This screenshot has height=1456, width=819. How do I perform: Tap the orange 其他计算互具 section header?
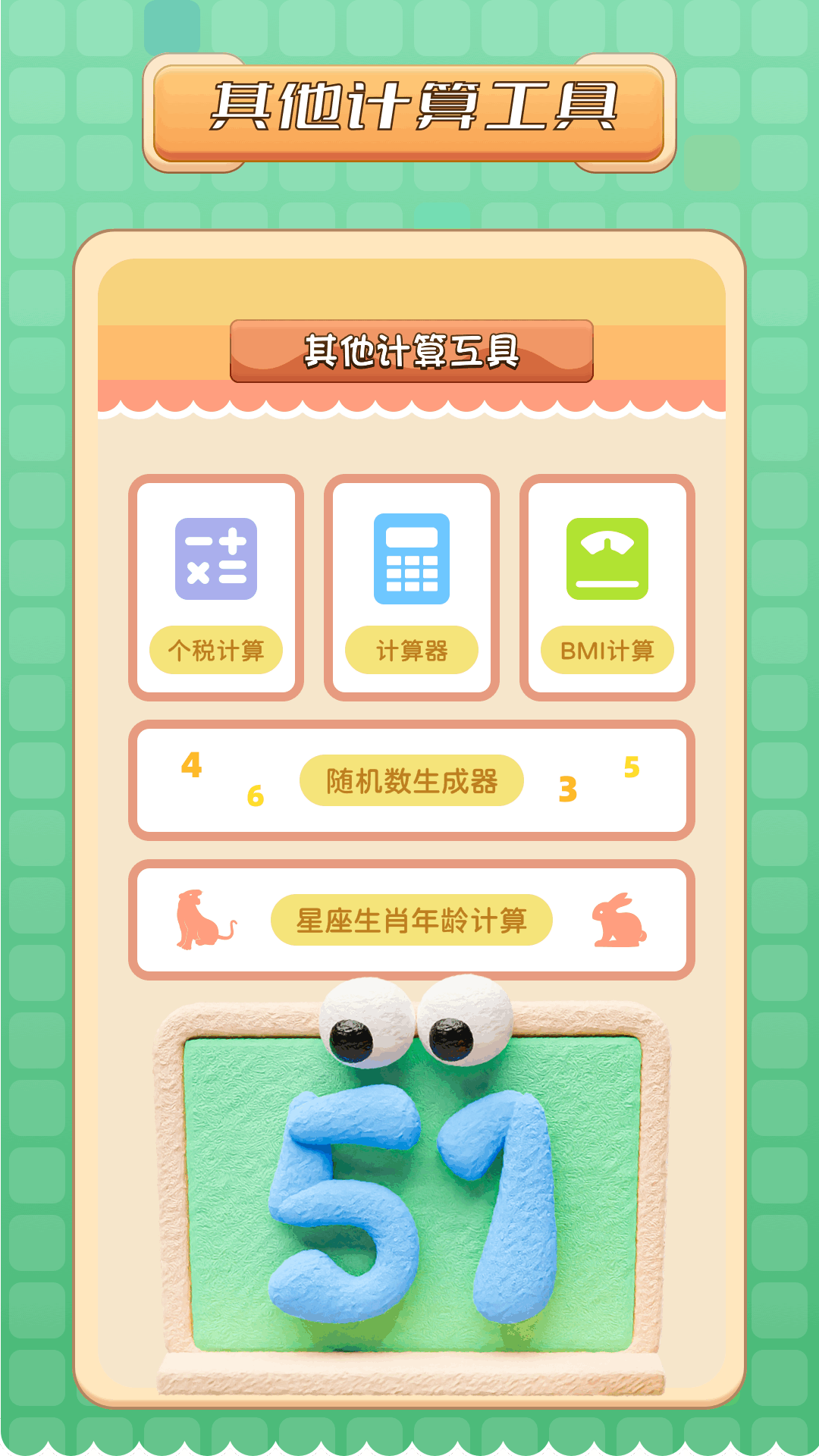[409, 350]
